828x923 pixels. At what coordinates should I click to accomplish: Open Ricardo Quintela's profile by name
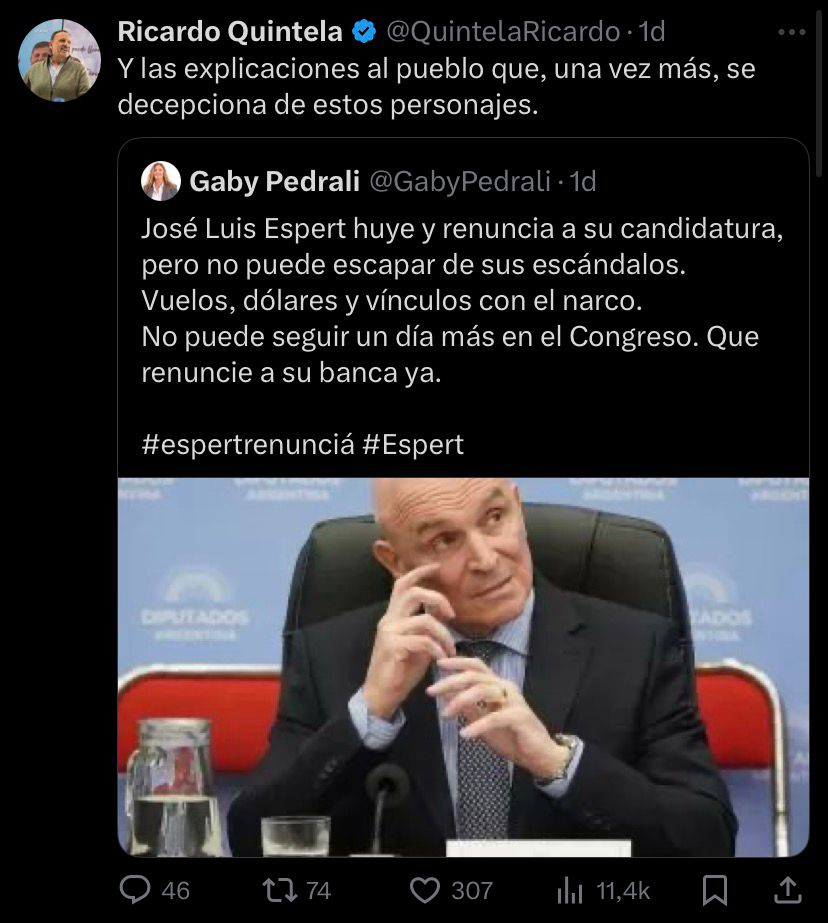click(231, 32)
